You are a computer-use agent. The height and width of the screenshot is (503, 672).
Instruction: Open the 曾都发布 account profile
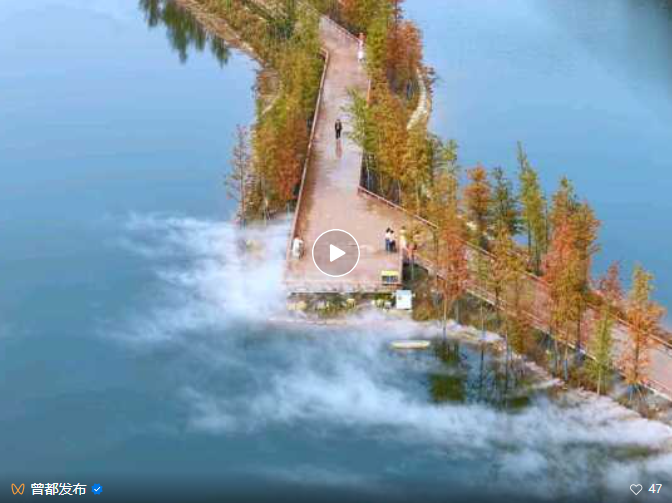coord(58,489)
